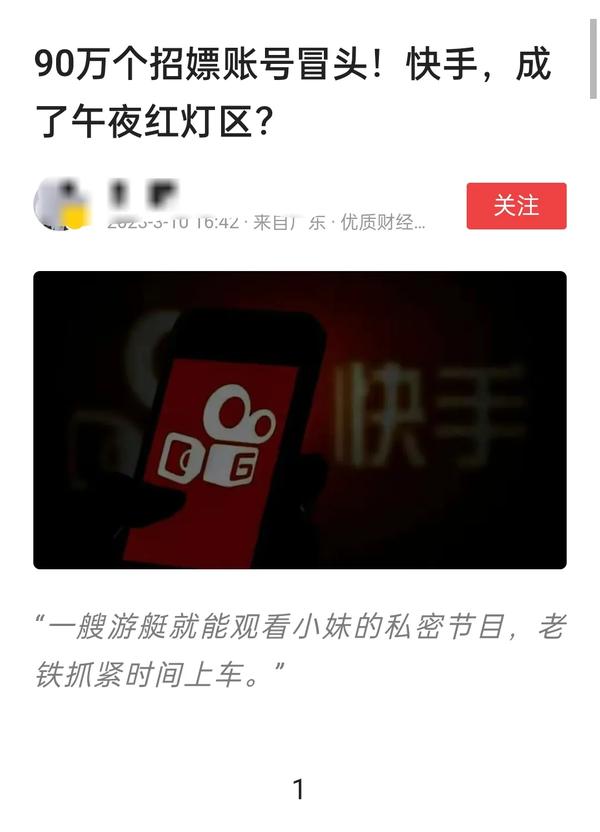Open the author's blurred profile avatar
This screenshot has width=600, height=832.
(61, 204)
